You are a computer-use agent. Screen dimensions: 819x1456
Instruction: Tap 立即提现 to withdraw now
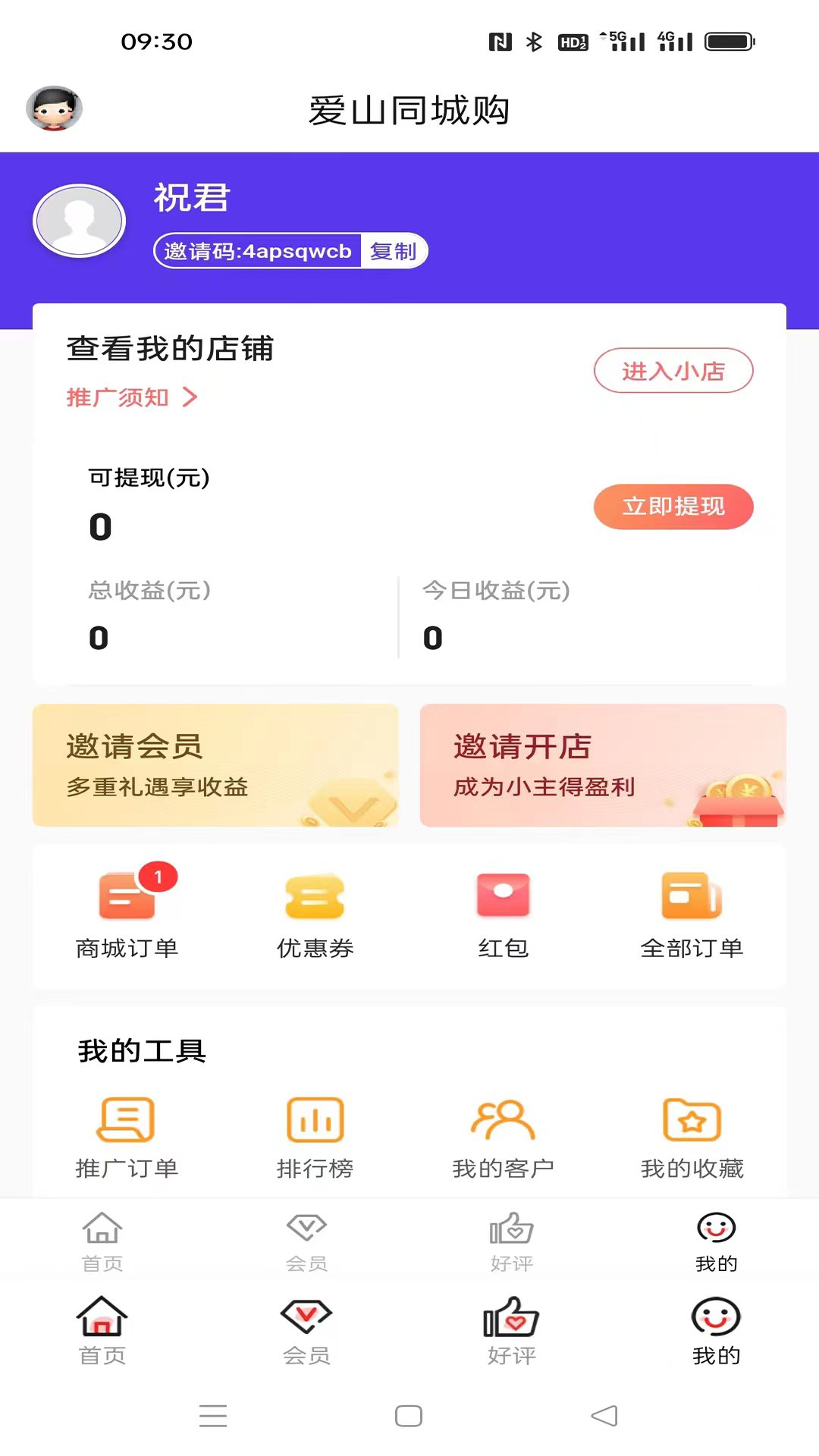[673, 507]
